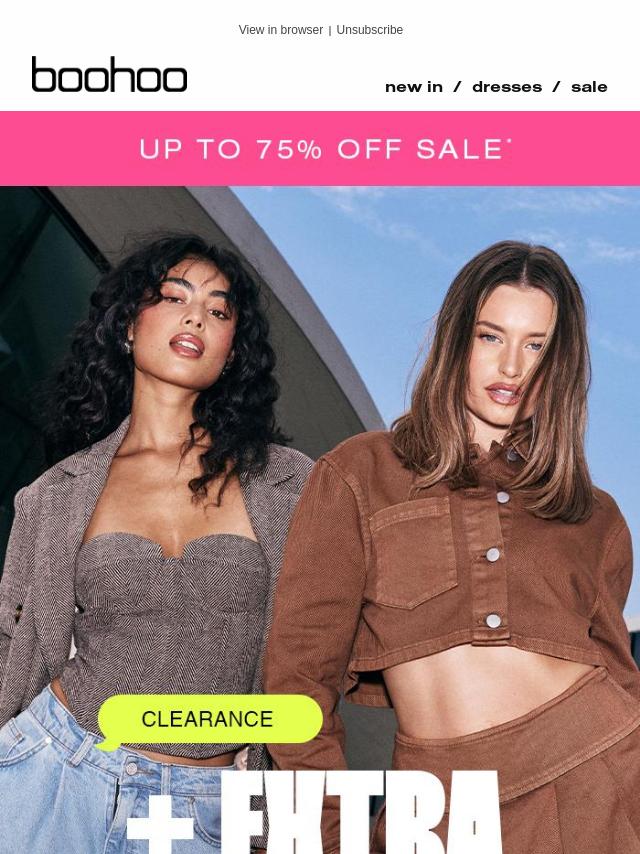Open the dresses category
The height and width of the screenshot is (854, 640).
[506, 87]
